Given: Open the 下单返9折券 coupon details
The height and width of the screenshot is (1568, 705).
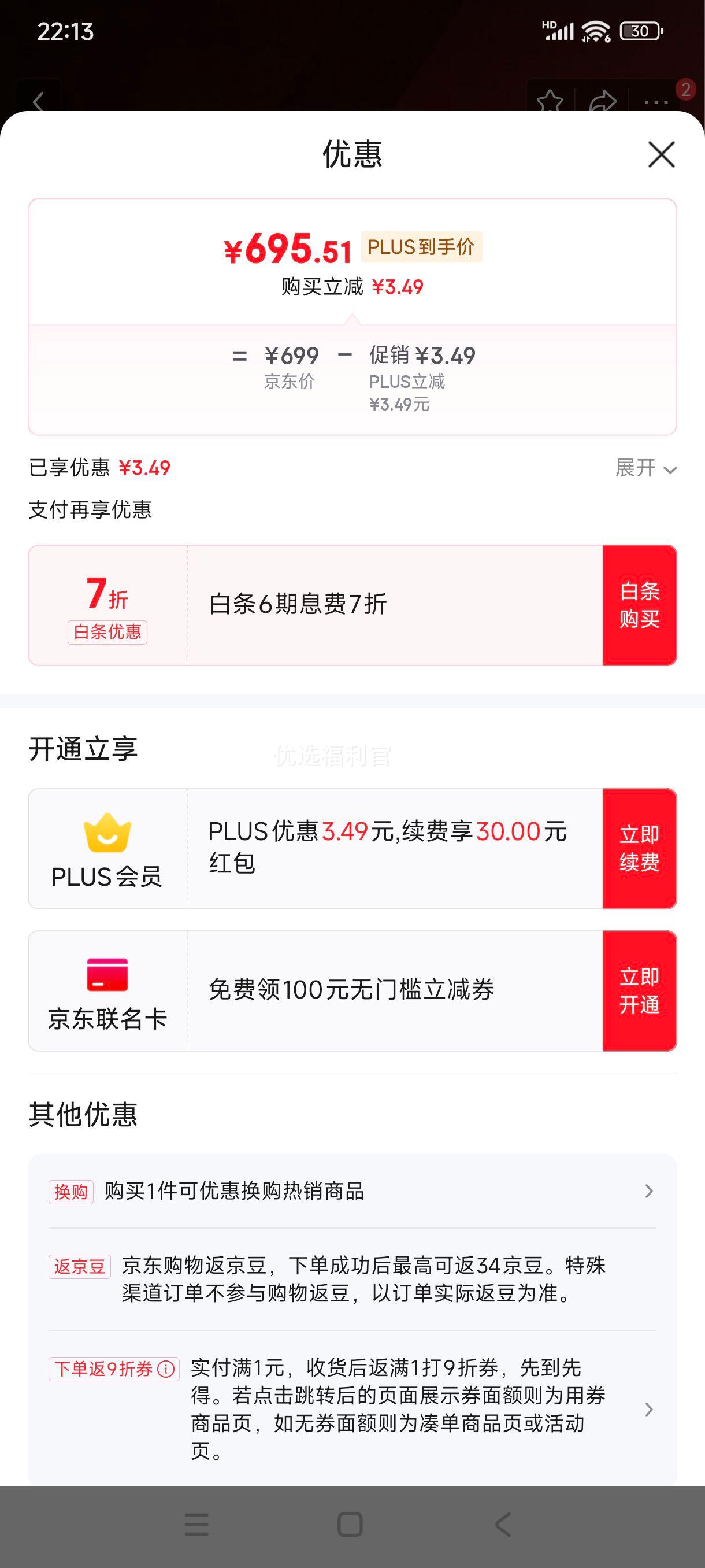Looking at the screenshot, I should click(352, 1409).
